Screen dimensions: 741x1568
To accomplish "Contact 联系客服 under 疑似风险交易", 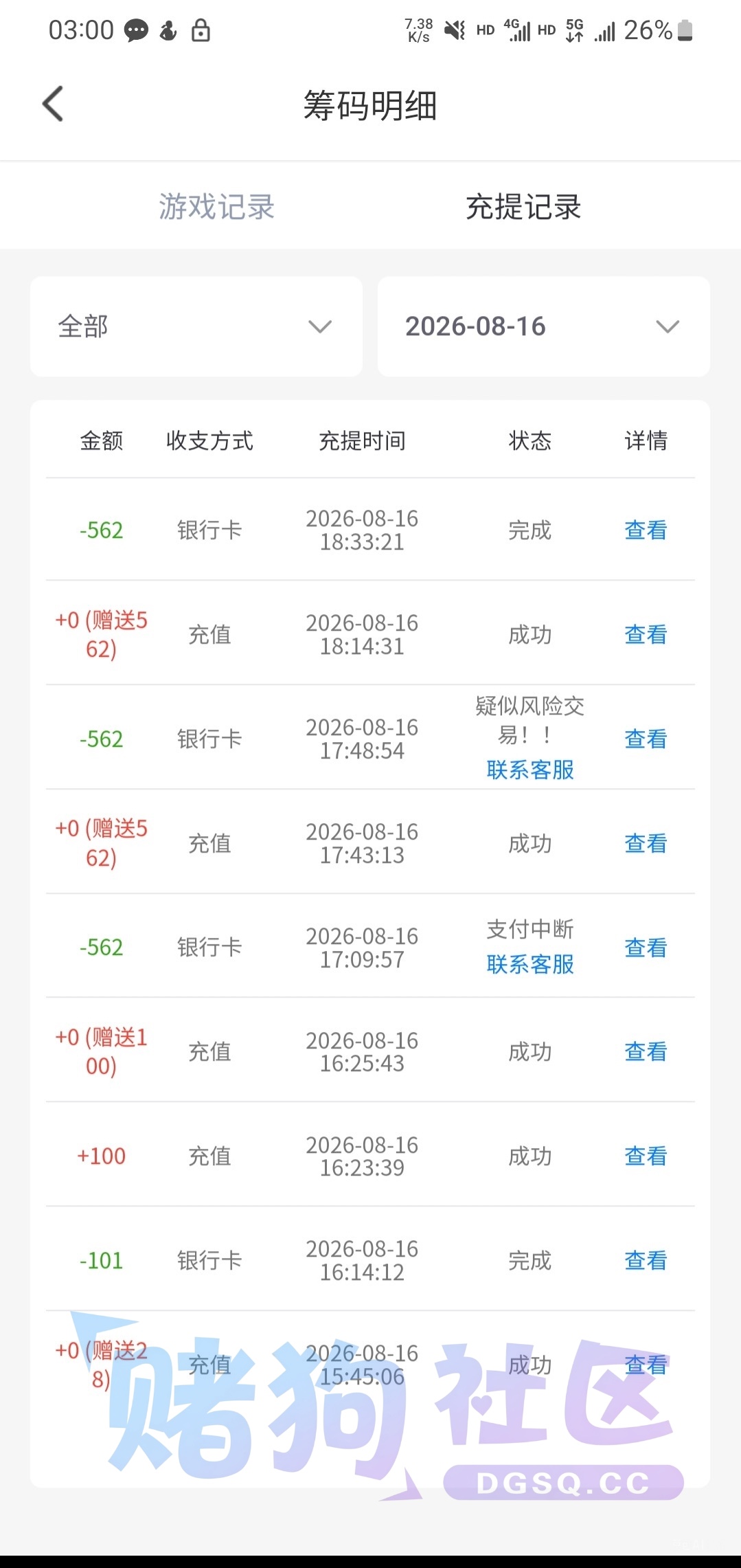I will click(530, 770).
